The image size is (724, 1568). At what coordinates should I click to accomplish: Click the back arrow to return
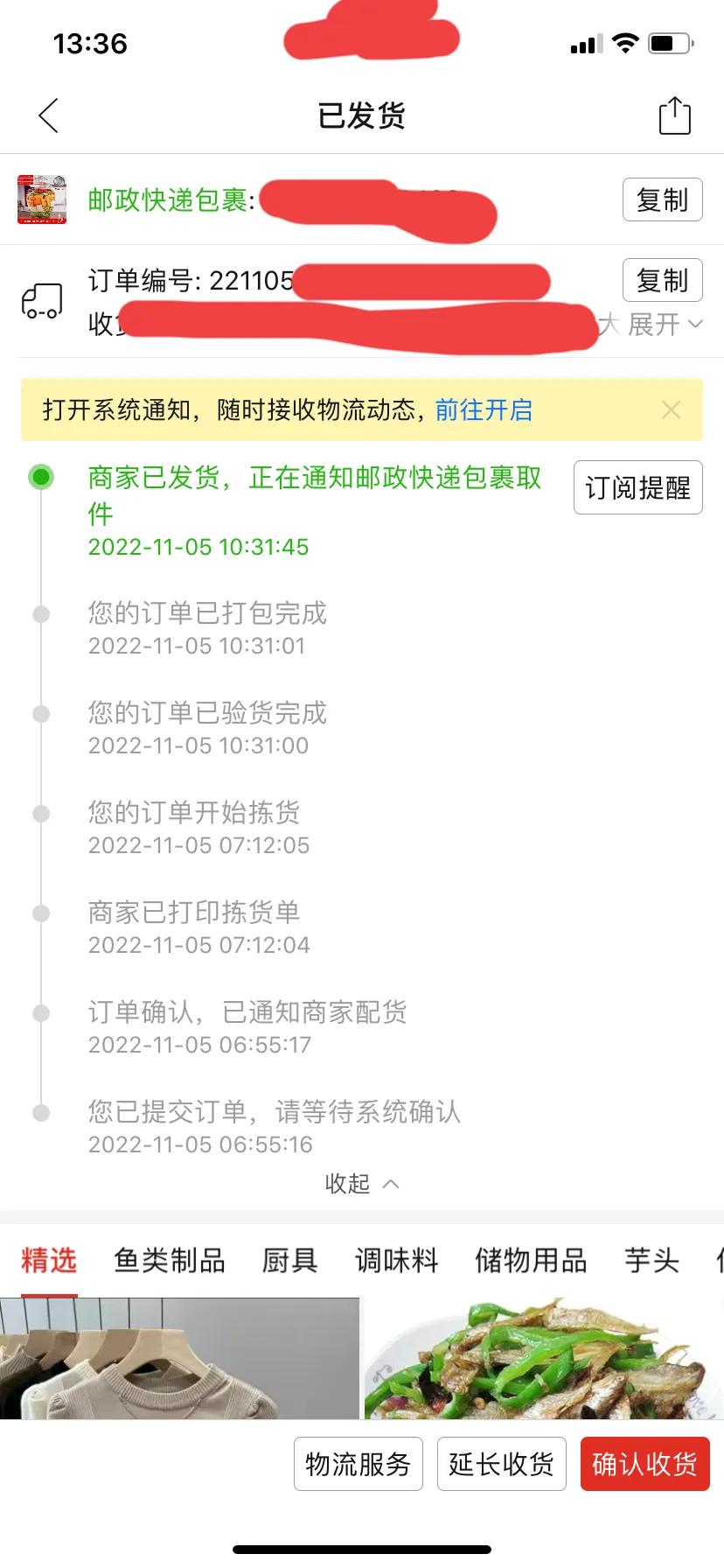48,115
